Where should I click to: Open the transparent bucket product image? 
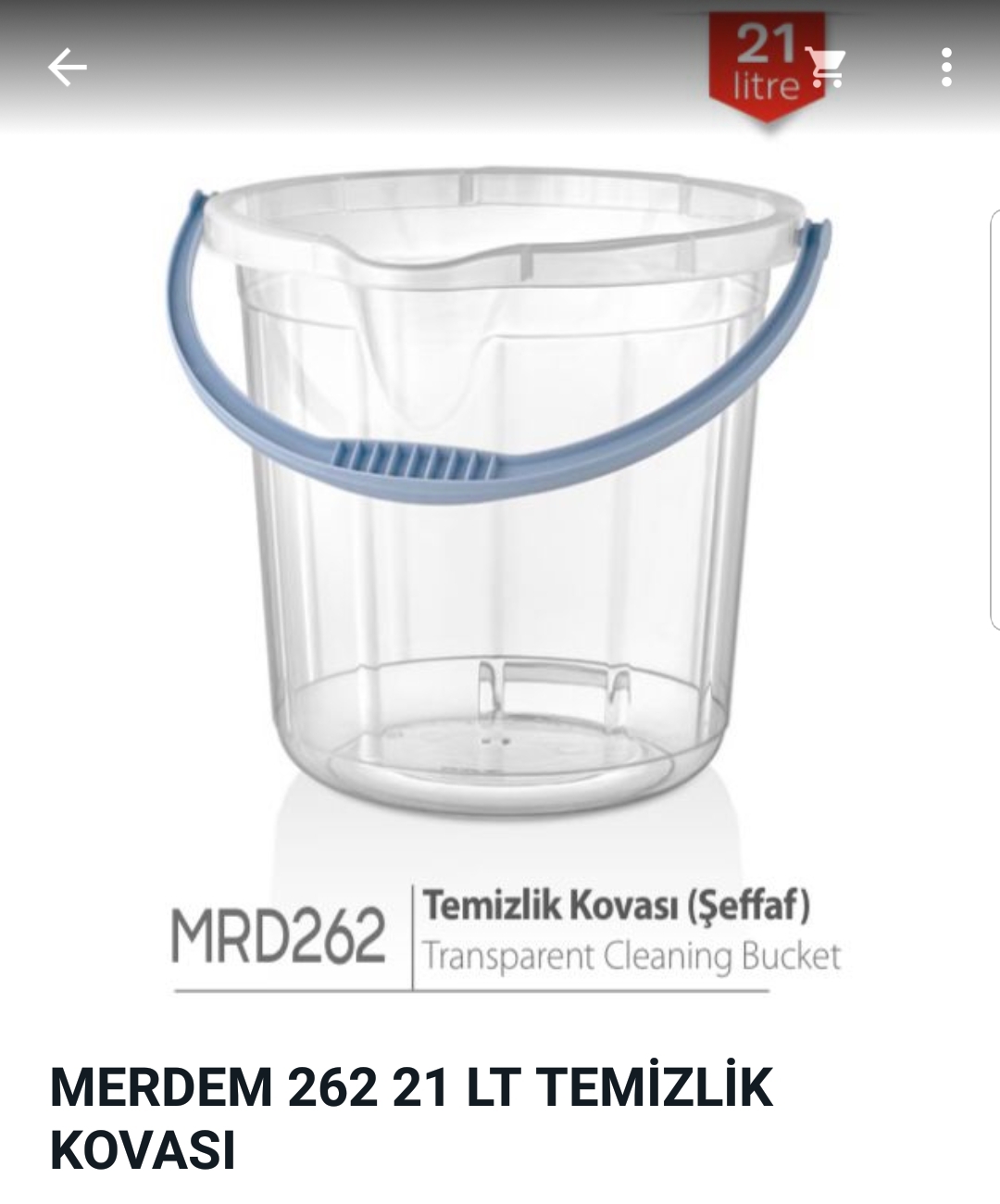[500, 500]
